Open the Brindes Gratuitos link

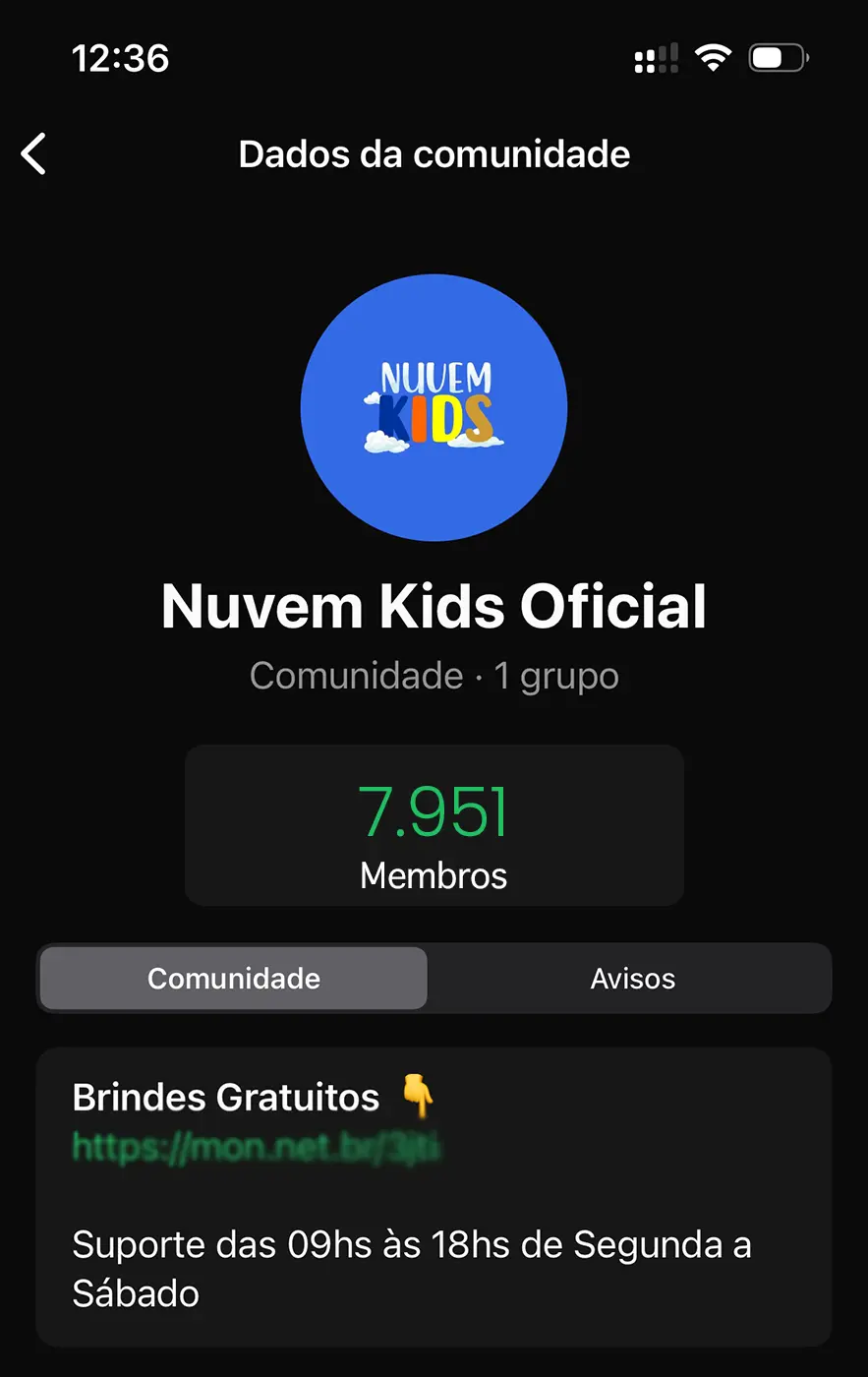258,1147
